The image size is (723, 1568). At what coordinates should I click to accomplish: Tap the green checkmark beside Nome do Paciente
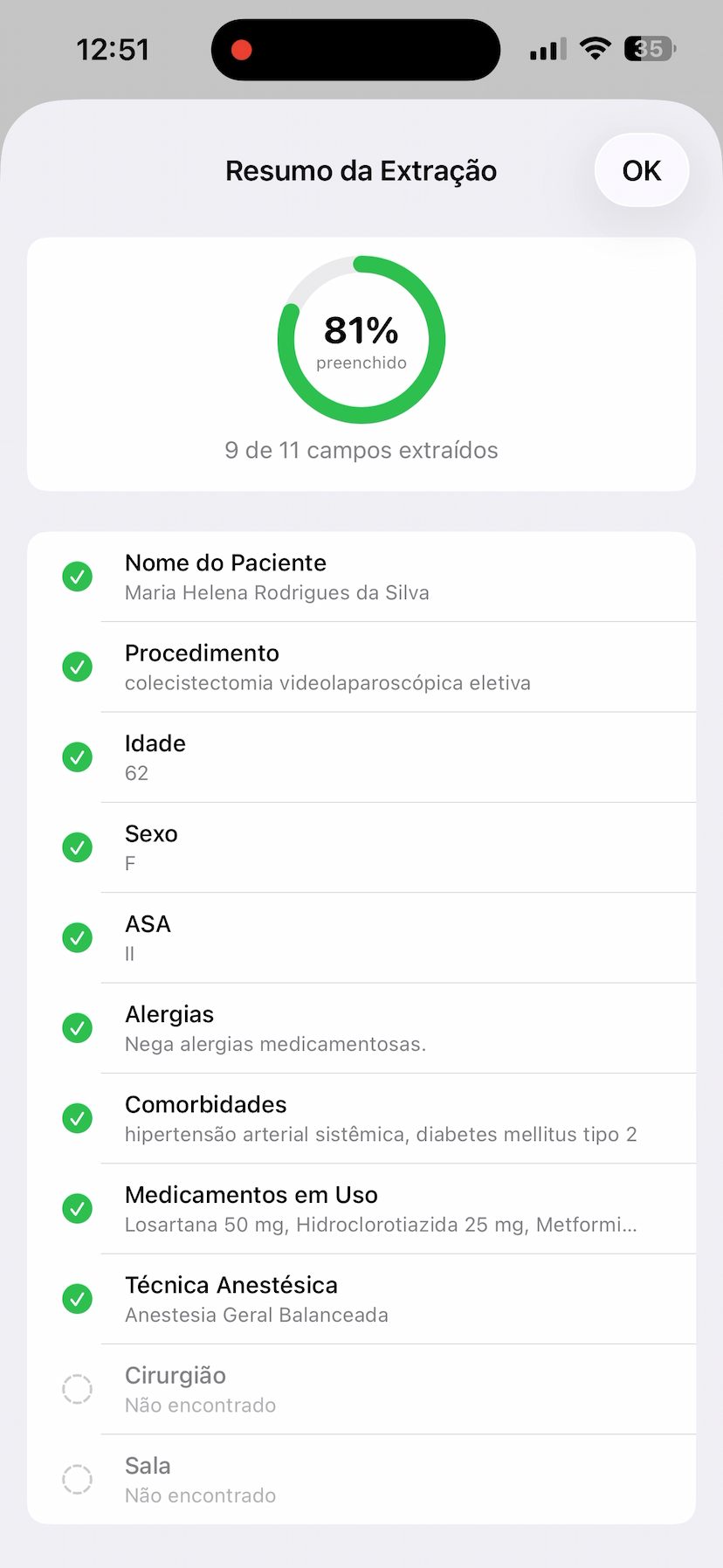coord(77,577)
